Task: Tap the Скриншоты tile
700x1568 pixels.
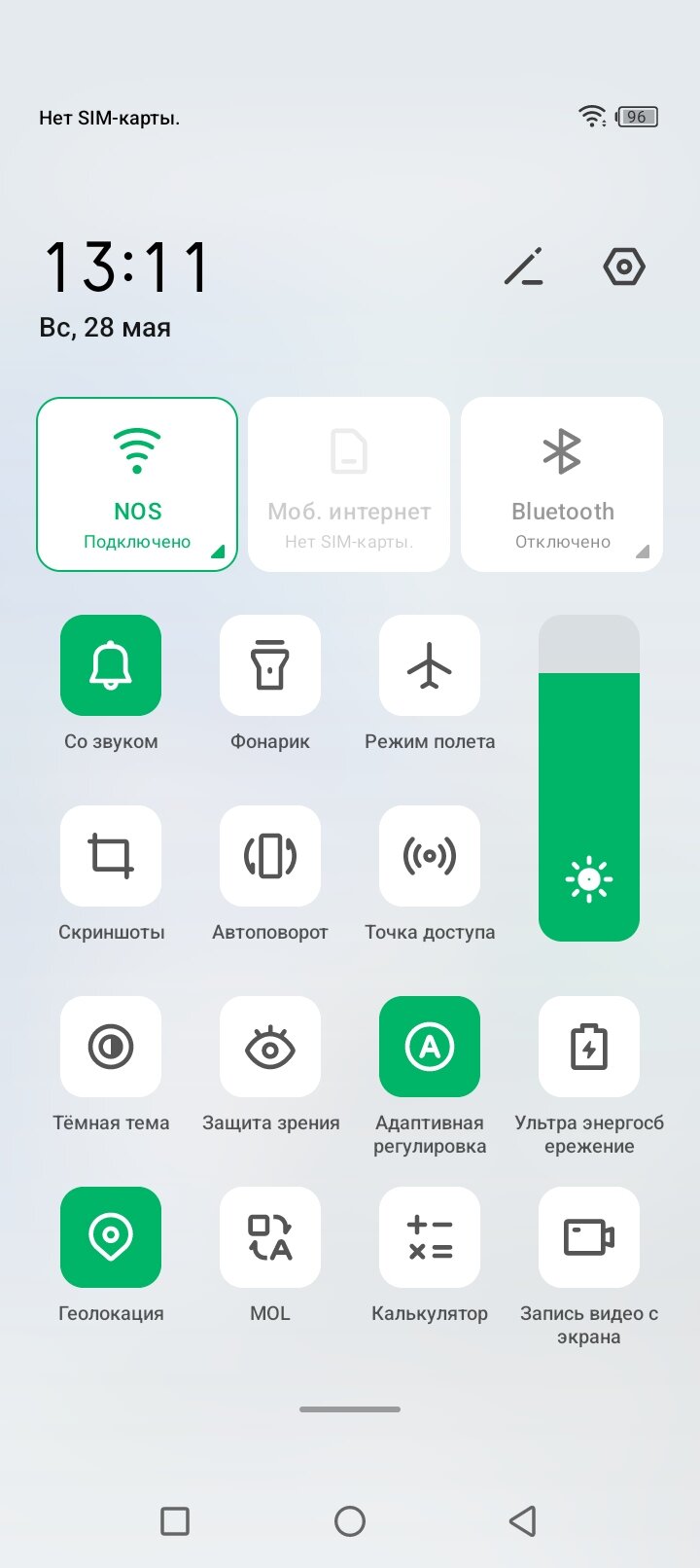Action: click(x=111, y=856)
